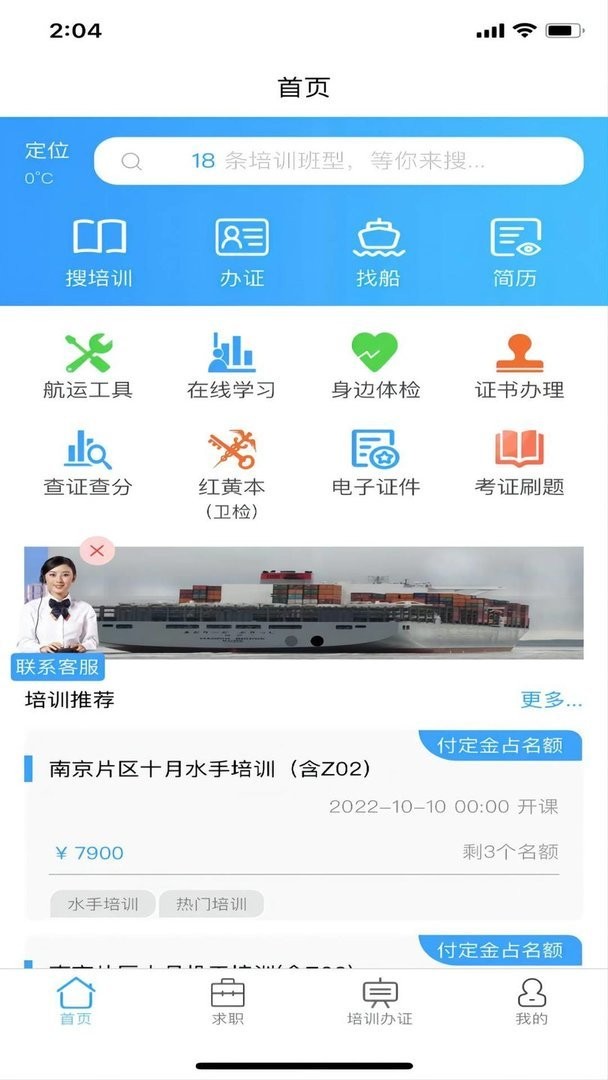Tap the training class search box
The image size is (608, 1080).
click(x=338, y=161)
